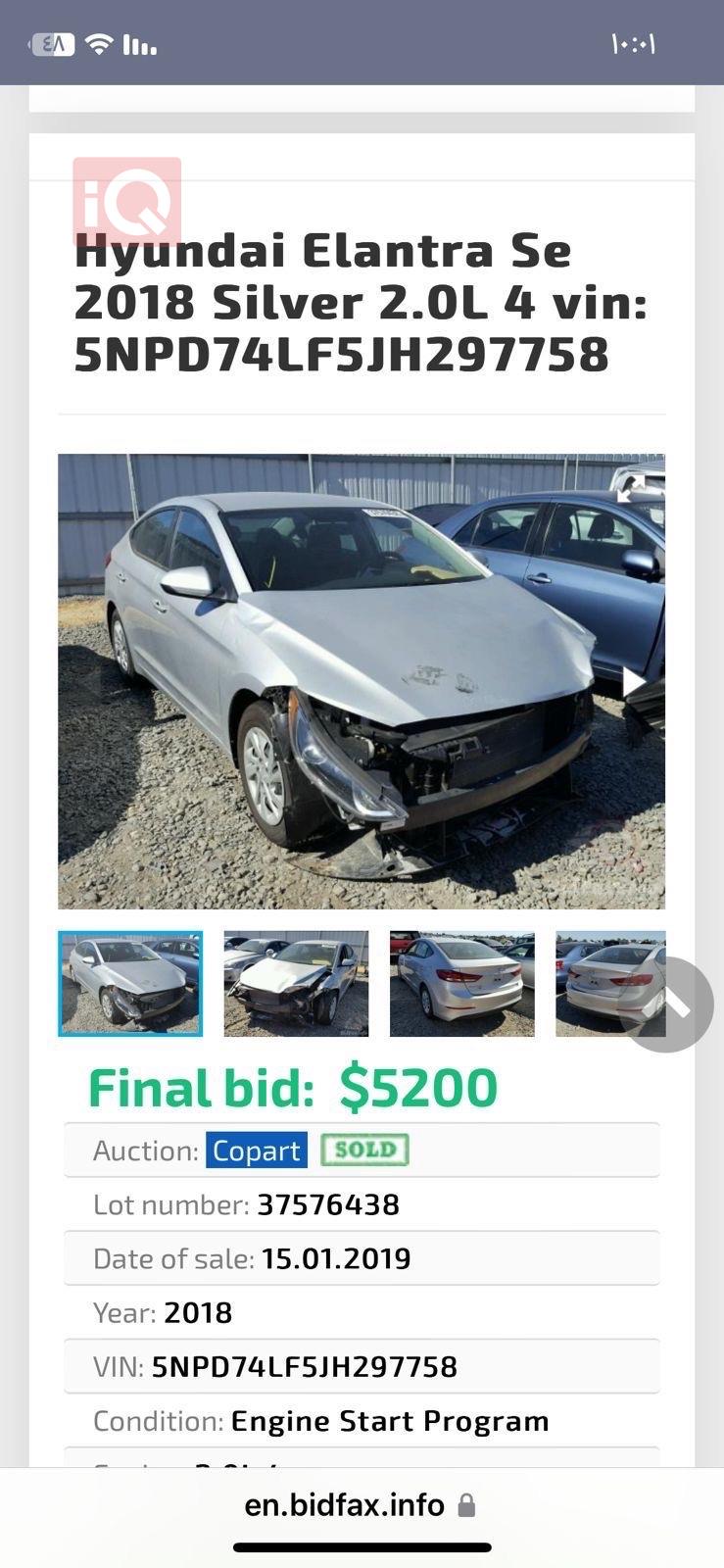
Task: Select the third thumbnail showing the rear view
Action: (461, 983)
